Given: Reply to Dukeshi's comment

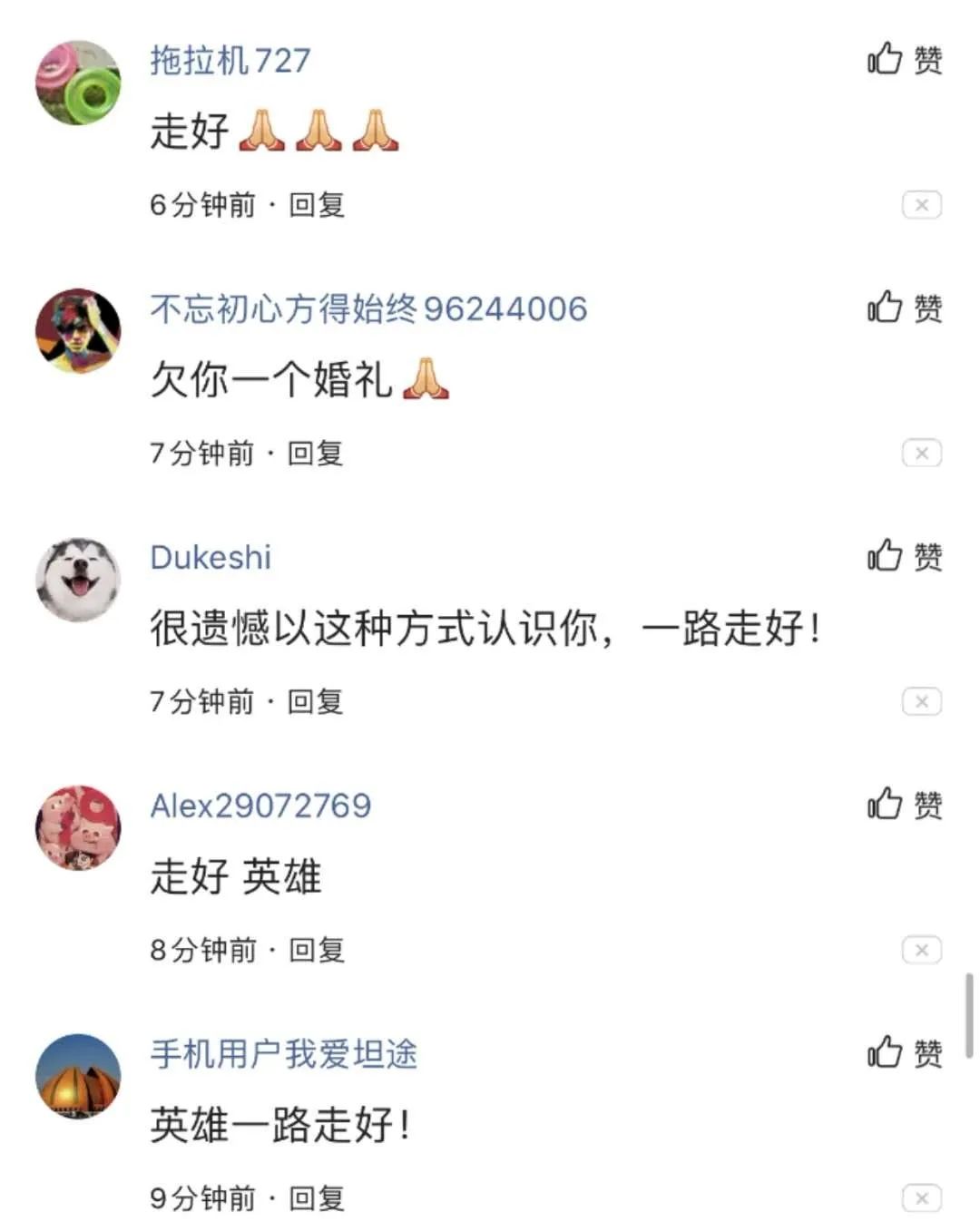Looking at the screenshot, I should point(316,701).
